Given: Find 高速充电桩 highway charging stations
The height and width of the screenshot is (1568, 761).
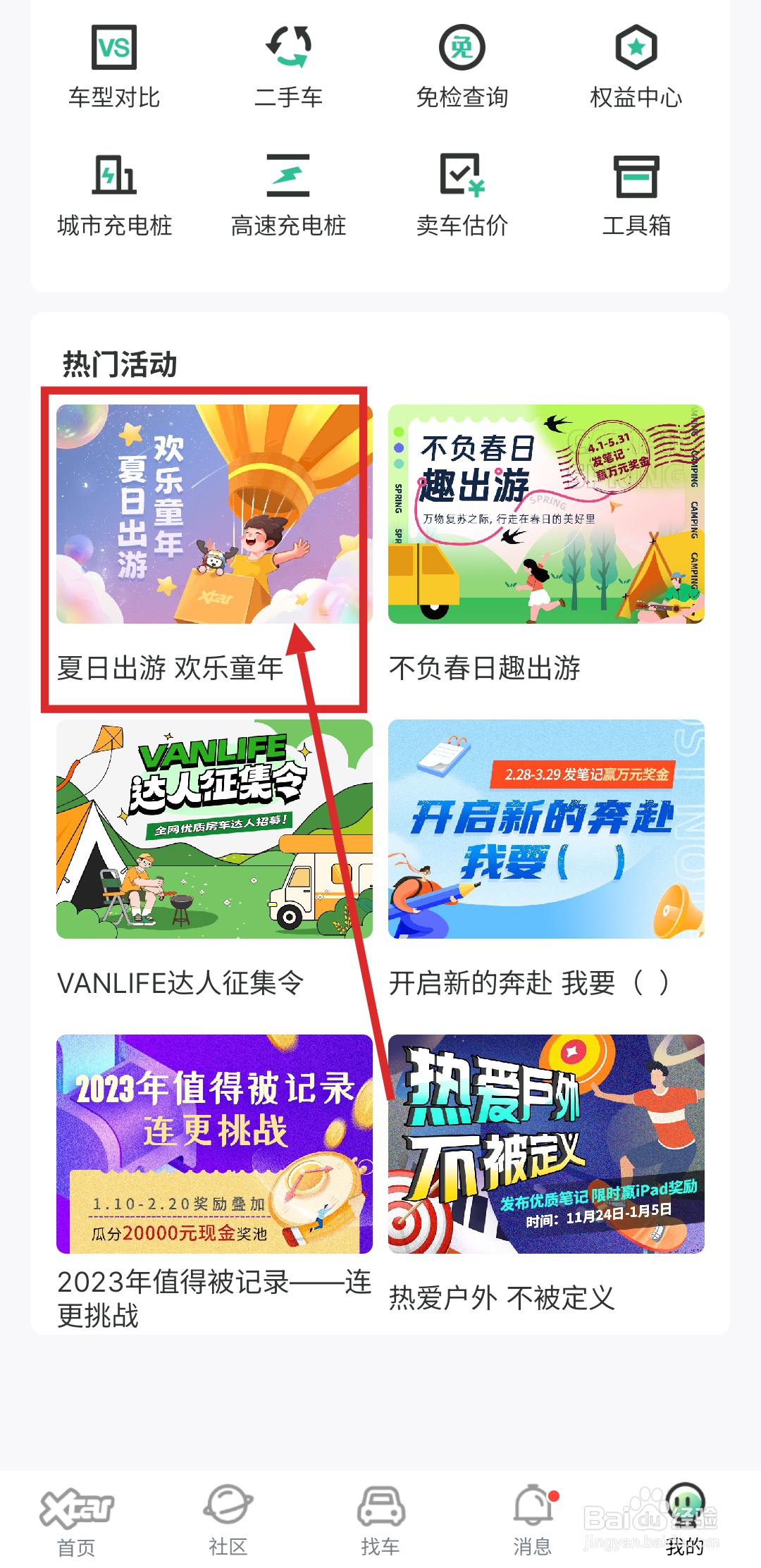Looking at the screenshot, I should [288, 195].
